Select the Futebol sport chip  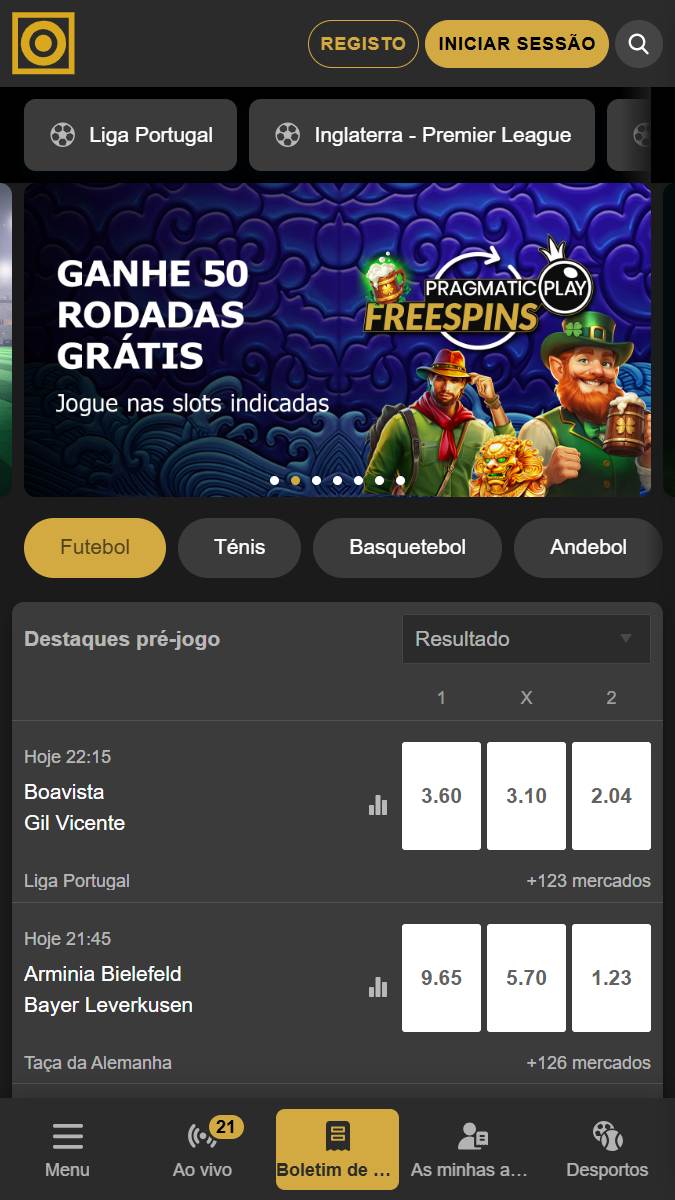95,547
